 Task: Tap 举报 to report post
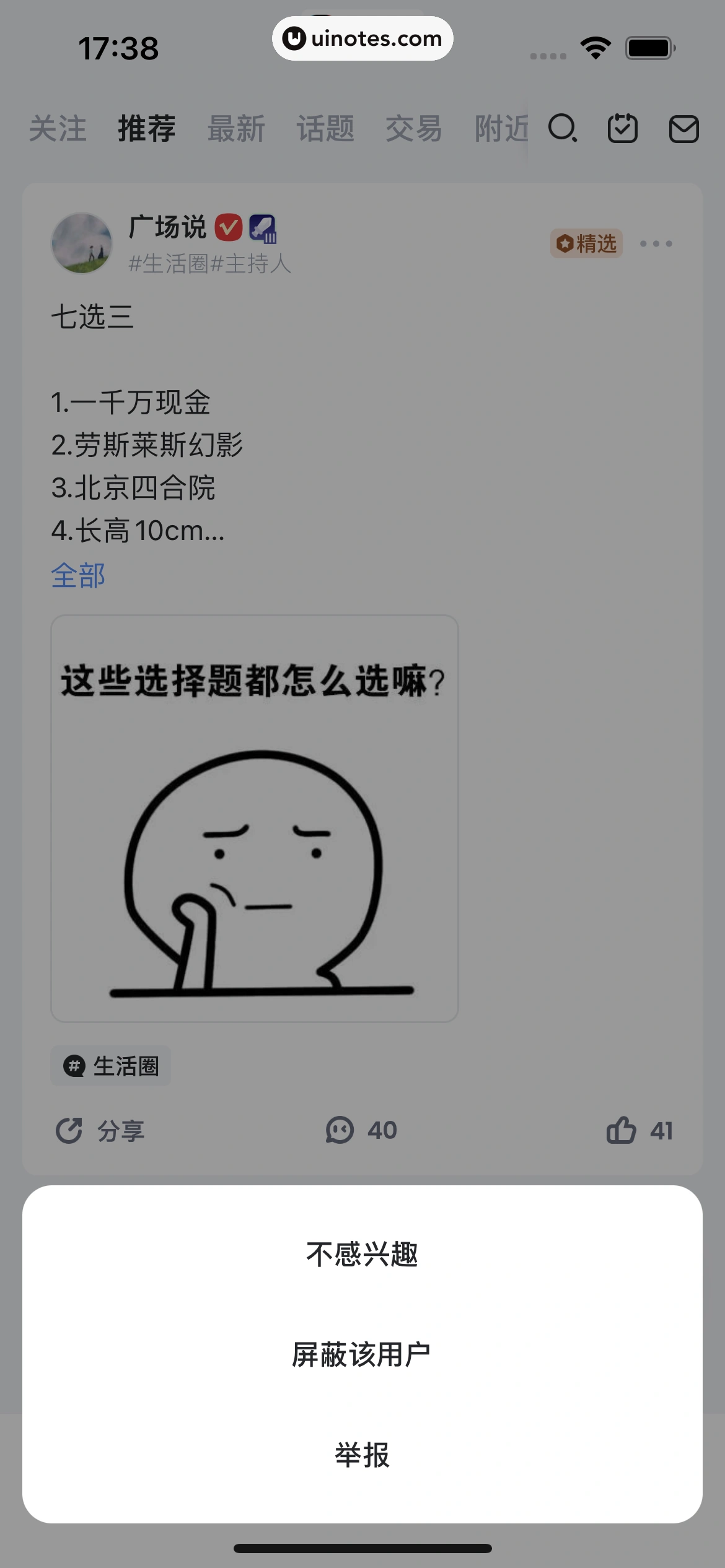[x=362, y=1455]
